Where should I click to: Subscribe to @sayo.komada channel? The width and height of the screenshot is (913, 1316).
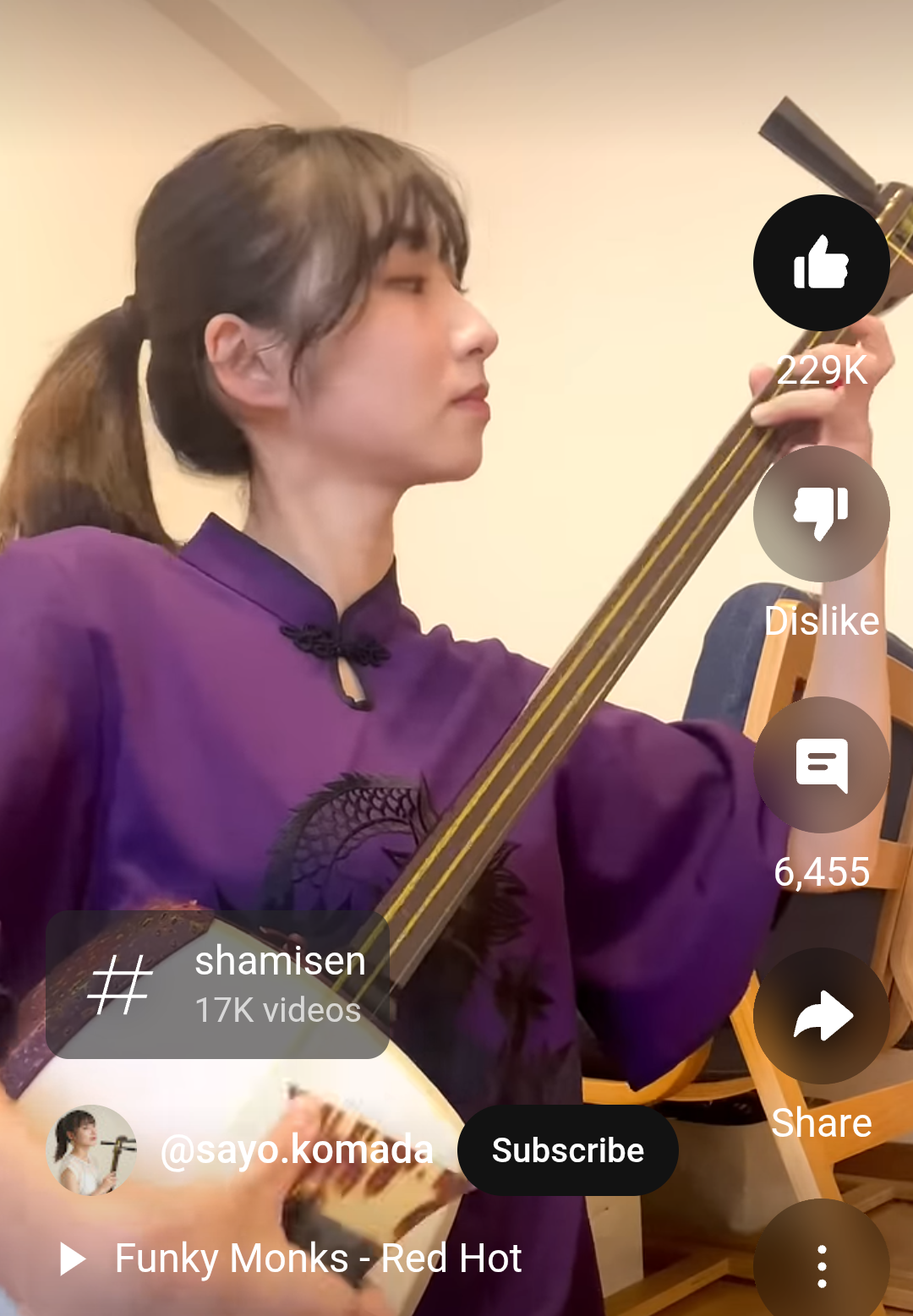[x=567, y=1150]
